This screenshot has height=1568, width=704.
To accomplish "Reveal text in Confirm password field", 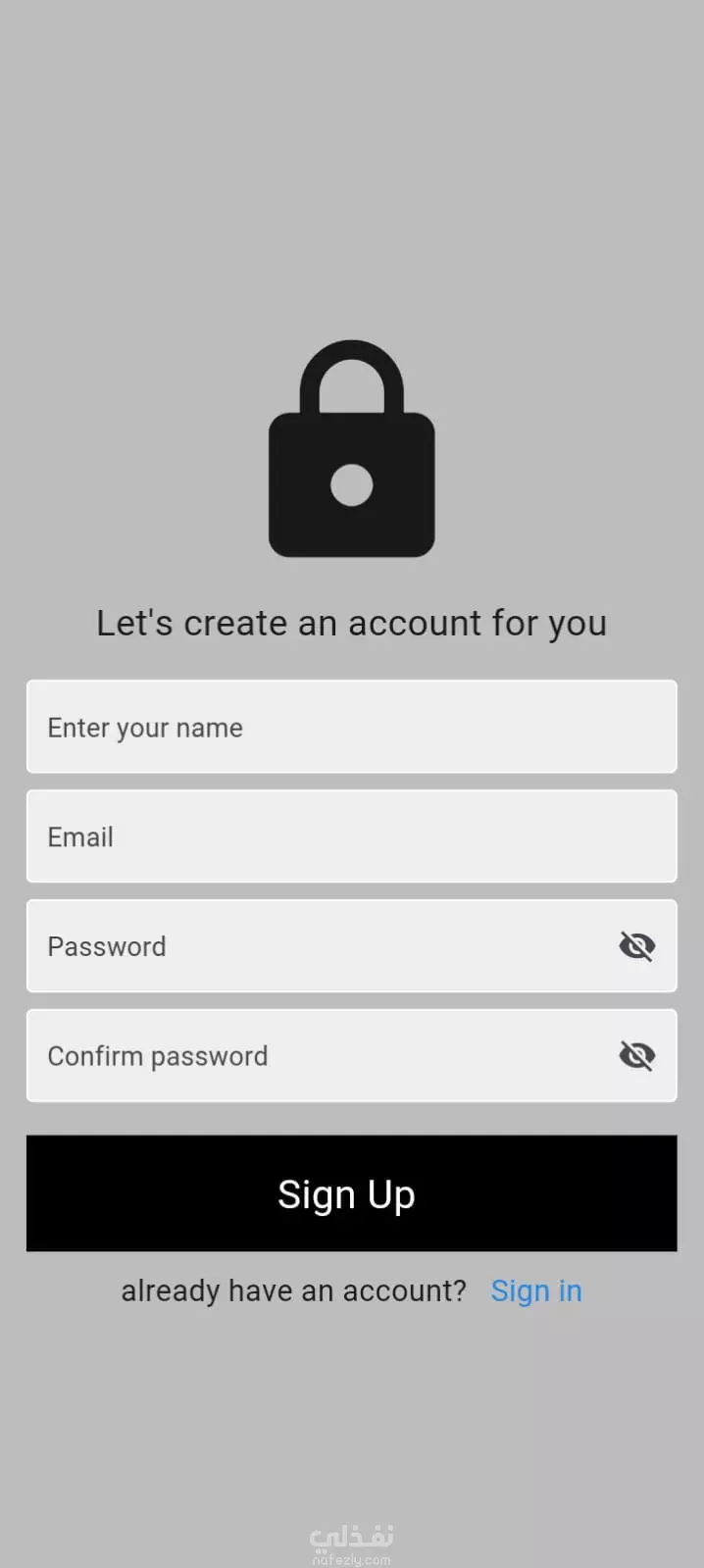I will [636, 1056].
